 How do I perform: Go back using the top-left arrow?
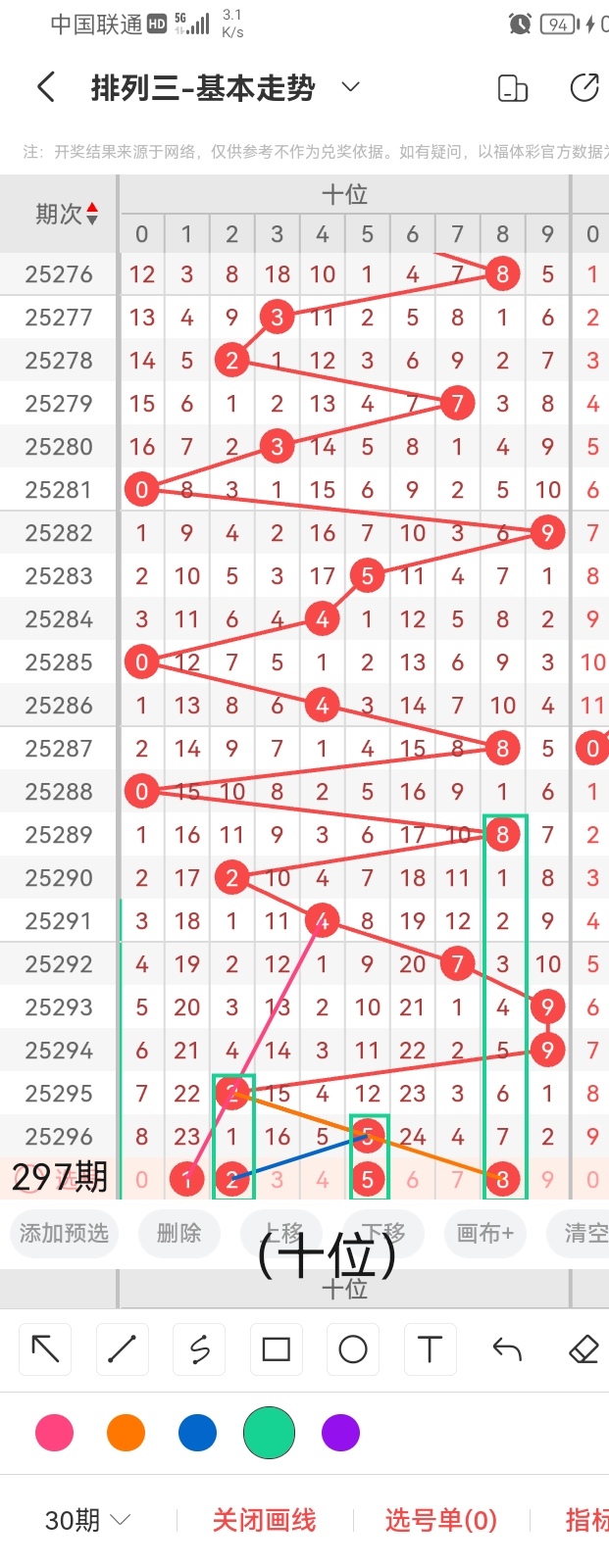(x=45, y=88)
